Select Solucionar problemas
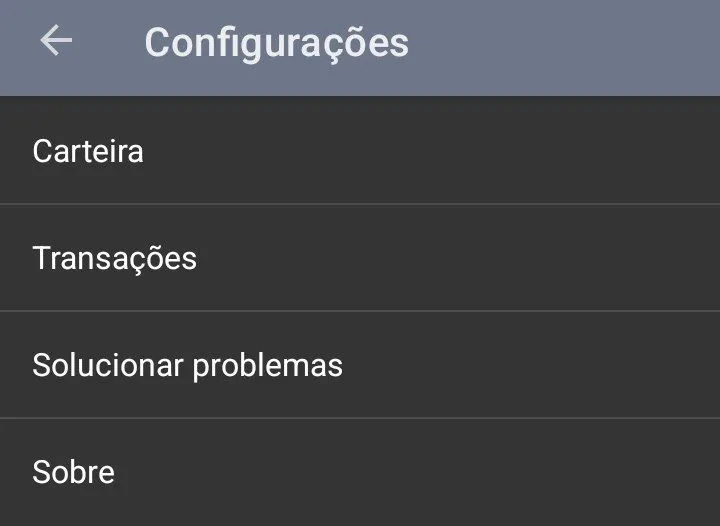Image resolution: width=720 pixels, height=526 pixels. 360,365
